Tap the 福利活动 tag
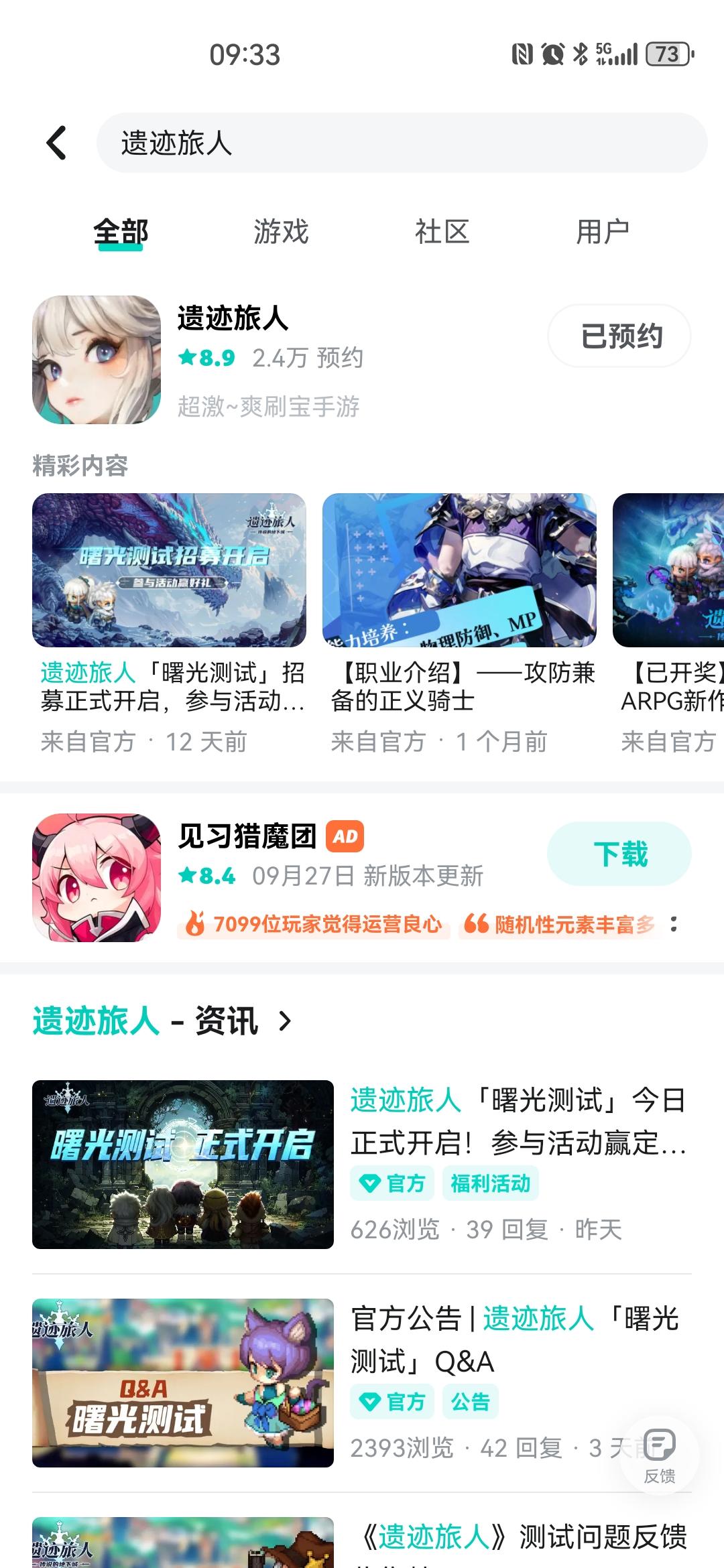 tap(491, 1183)
